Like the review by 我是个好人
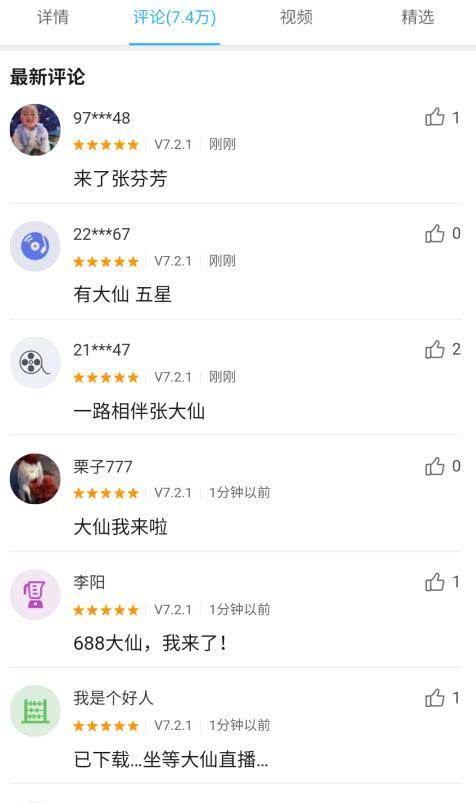The width and height of the screenshot is (476, 803). (434, 698)
